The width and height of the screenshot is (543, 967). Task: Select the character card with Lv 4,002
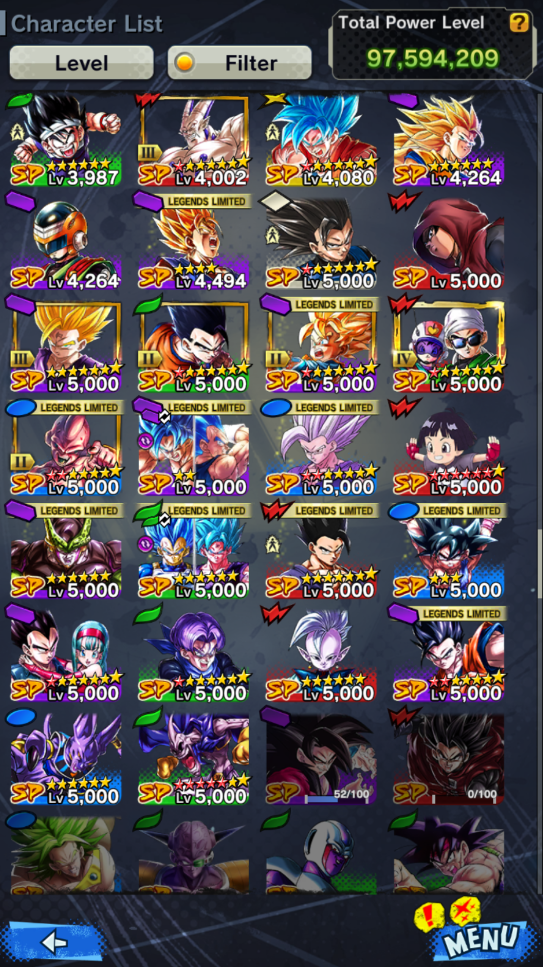[x=194, y=141]
